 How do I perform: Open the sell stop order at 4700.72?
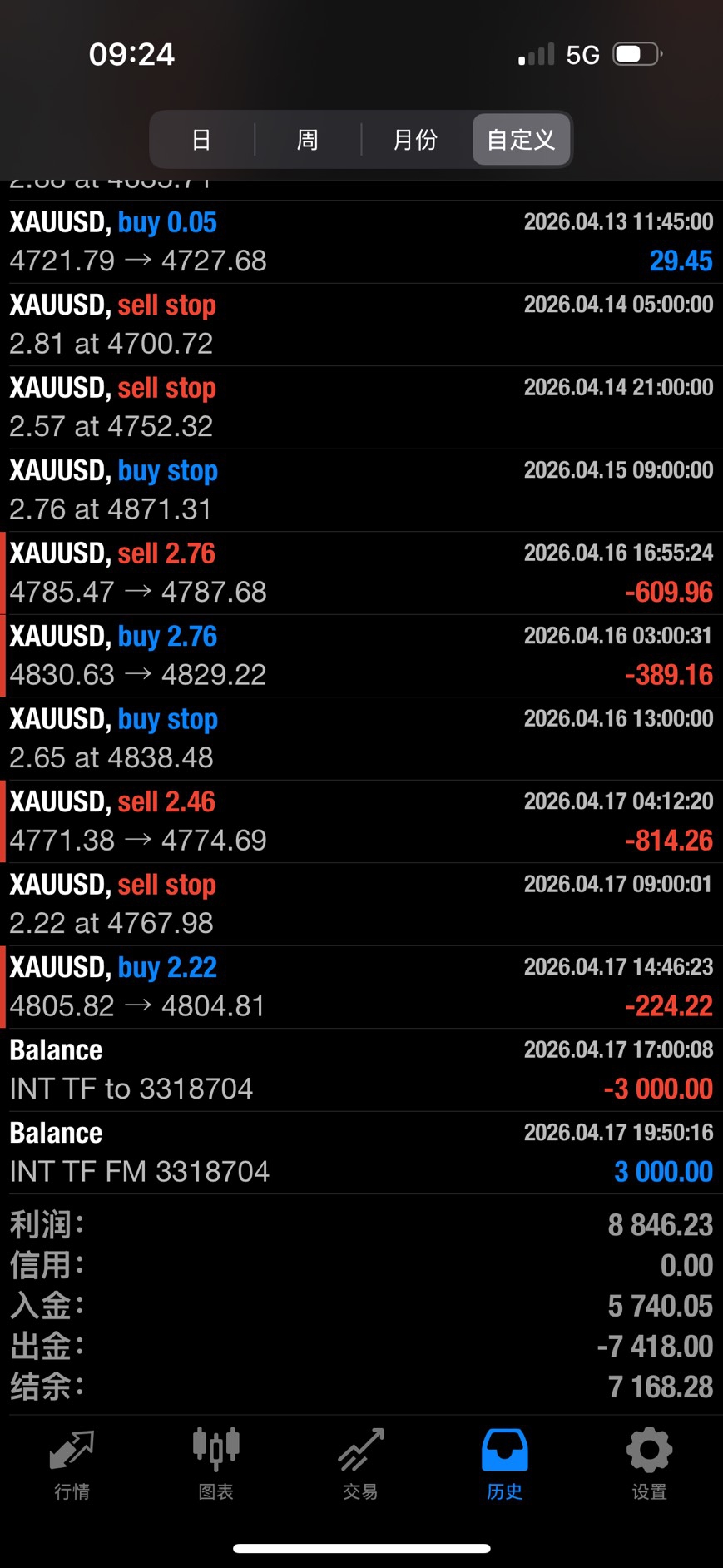pos(361,324)
